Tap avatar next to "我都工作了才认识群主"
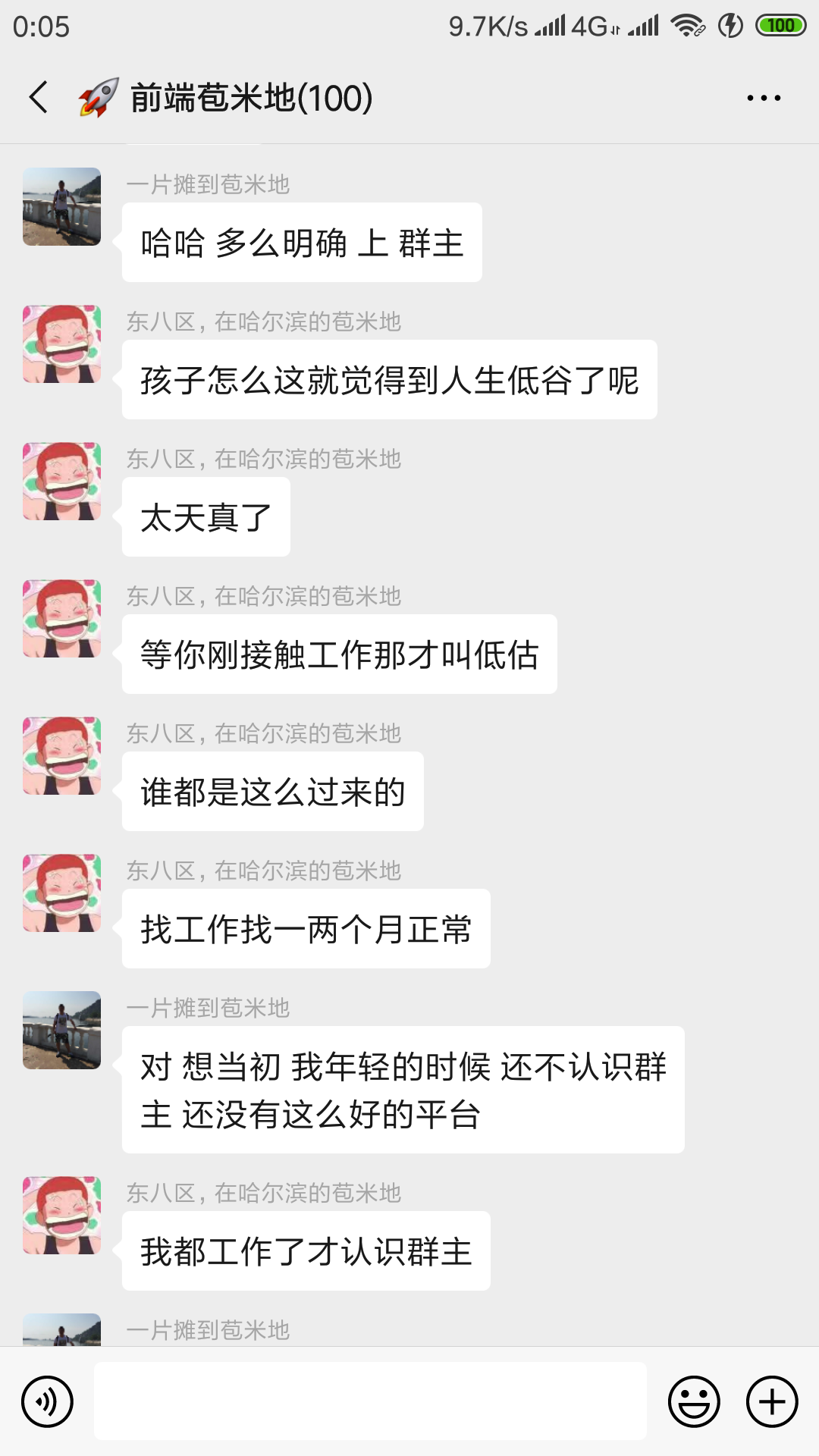Image resolution: width=819 pixels, height=1456 pixels. click(x=61, y=1215)
